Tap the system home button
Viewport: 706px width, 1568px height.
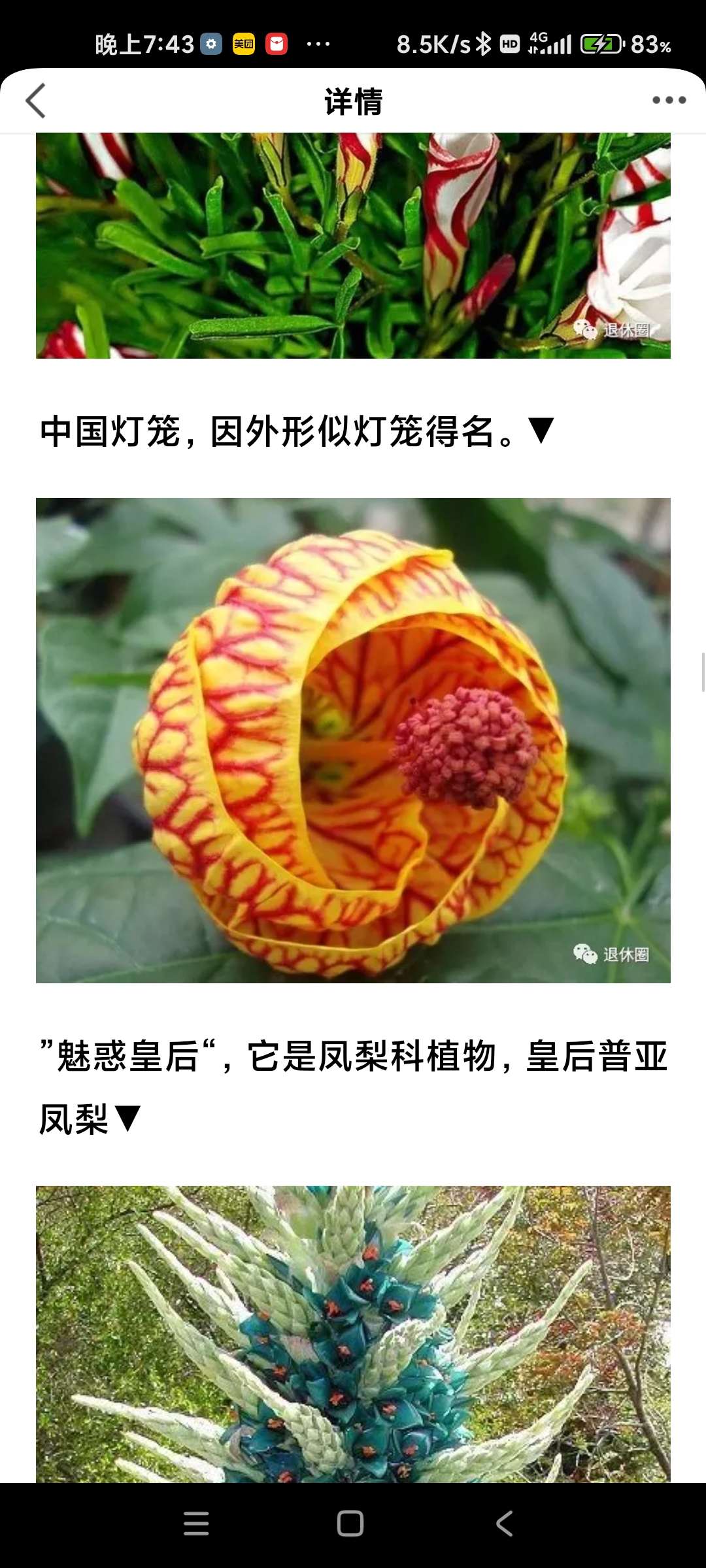pos(350,1524)
